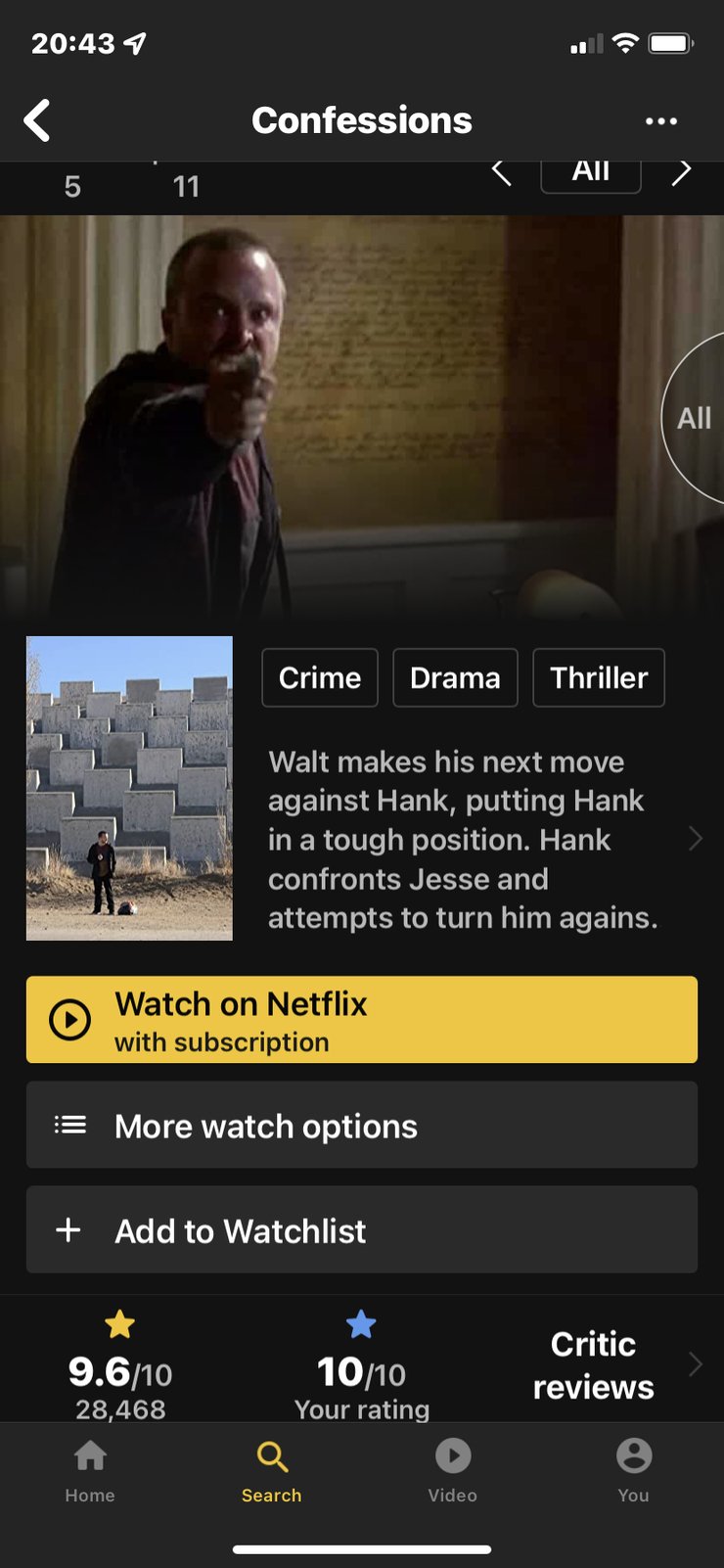Tap the round All images circle
Screen dimensions: 724x1568
point(694,418)
